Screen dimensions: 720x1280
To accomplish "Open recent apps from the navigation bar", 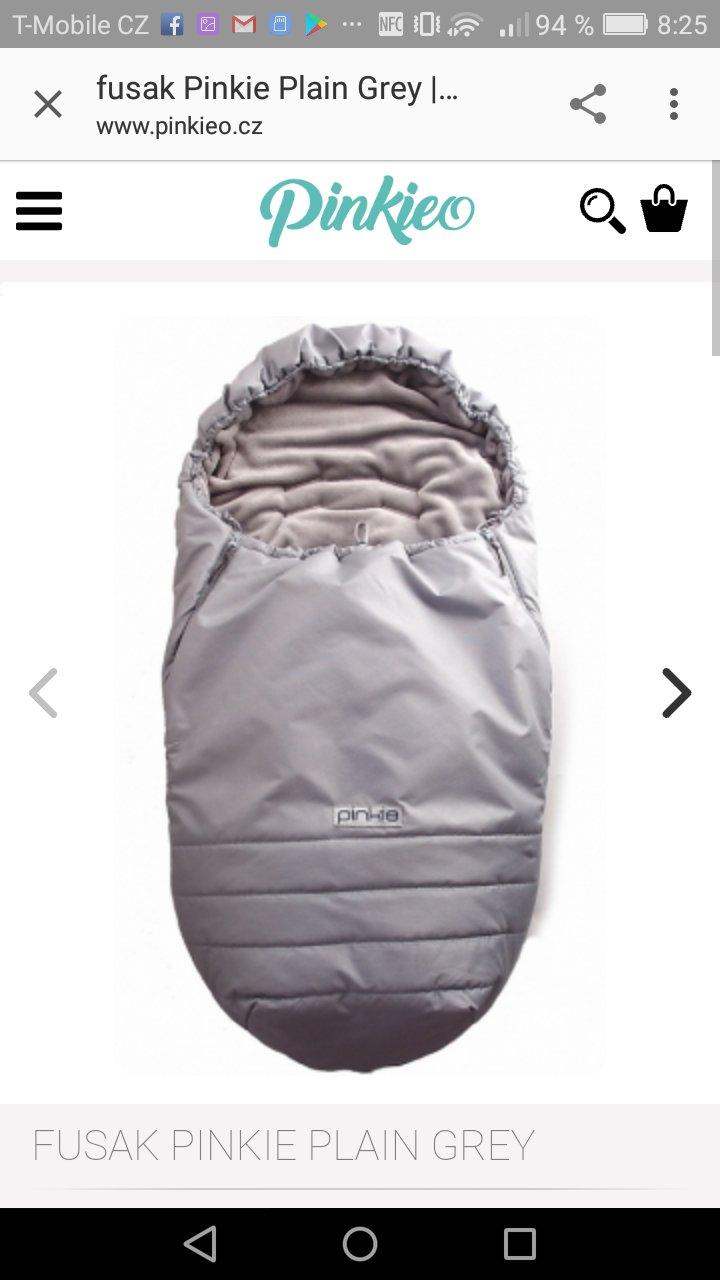I will tap(519, 1244).
